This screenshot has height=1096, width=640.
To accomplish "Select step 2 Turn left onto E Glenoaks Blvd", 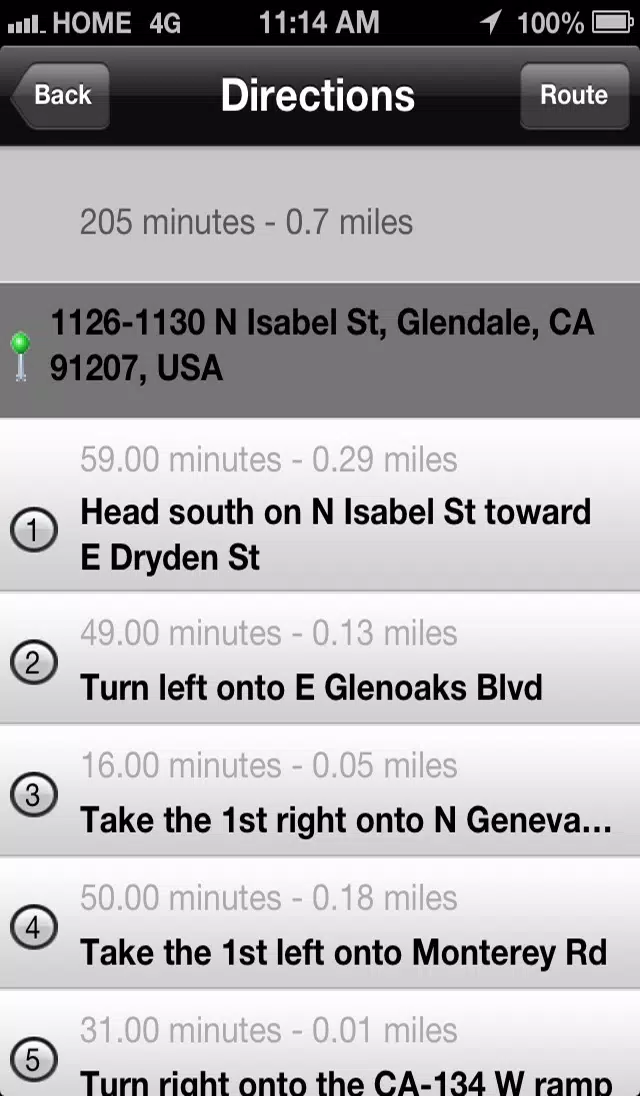I will click(320, 658).
